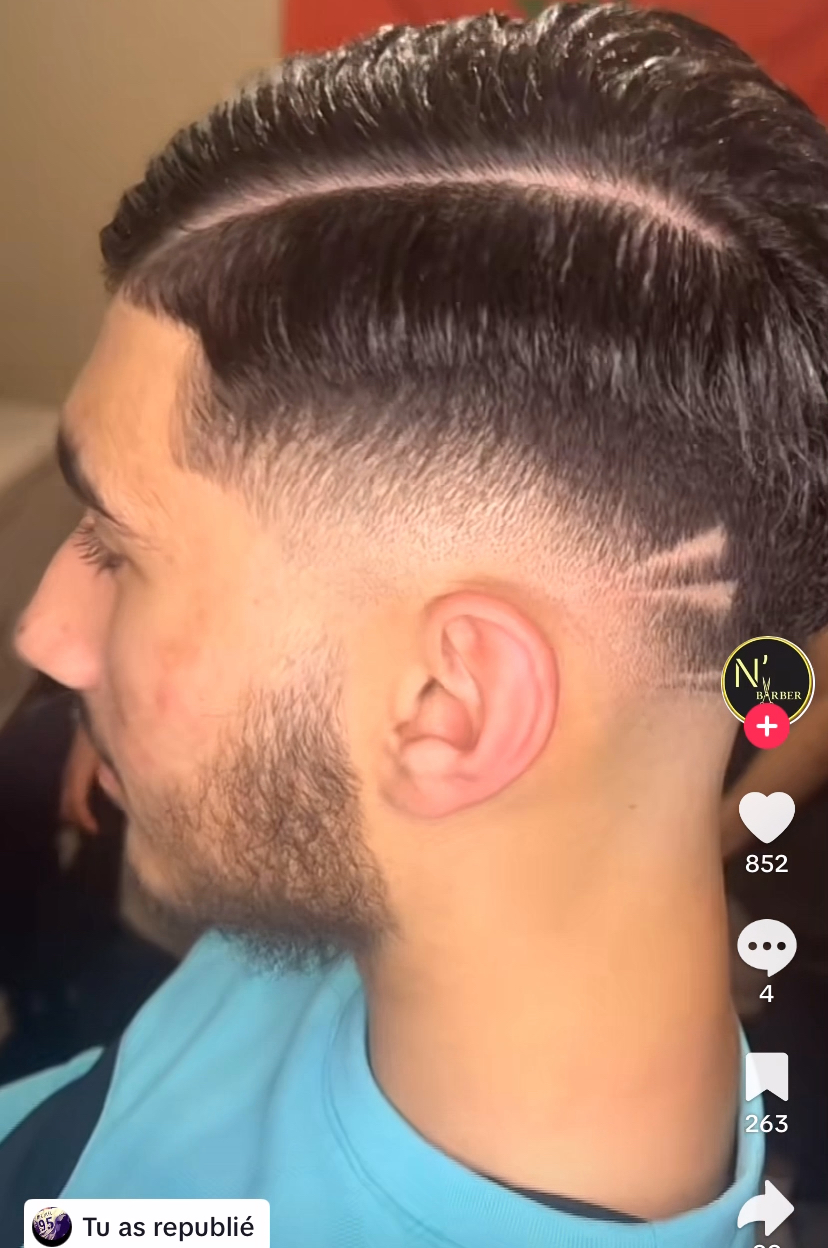Tap the 'Tu as republié' badge

[147, 1226]
